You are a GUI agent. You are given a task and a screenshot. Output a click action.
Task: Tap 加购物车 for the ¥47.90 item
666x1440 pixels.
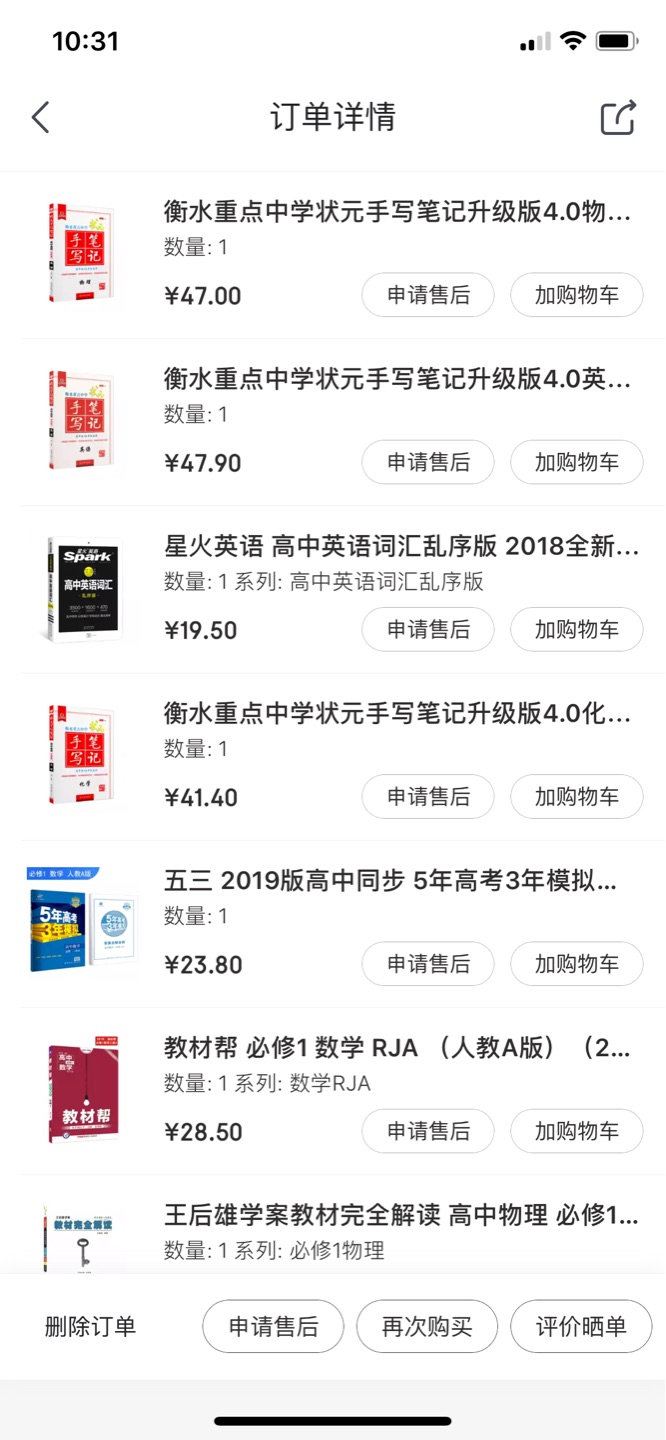click(x=577, y=462)
